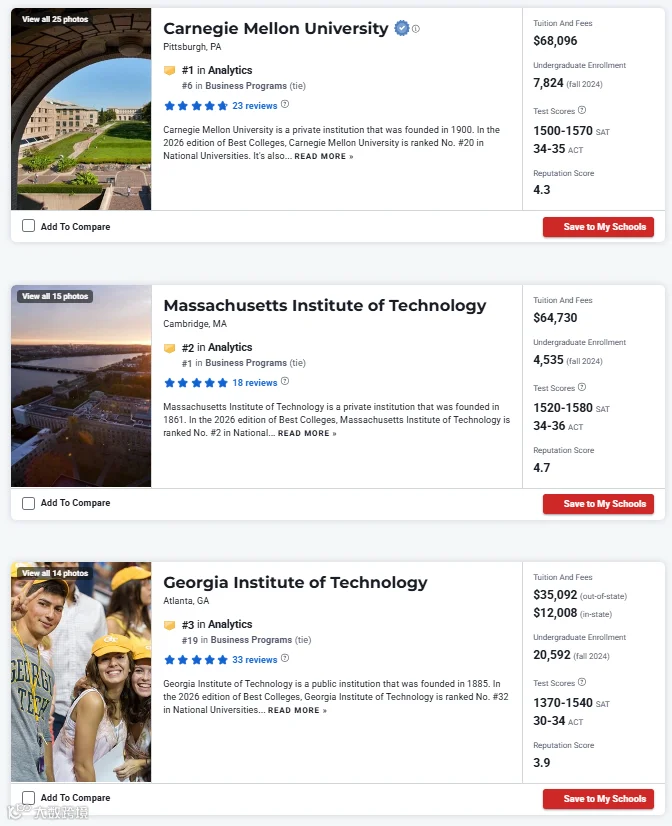The height and width of the screenshot is (826, 672).
Task: Check Add To Compare for MIT
Action: (x=28, y=503)
